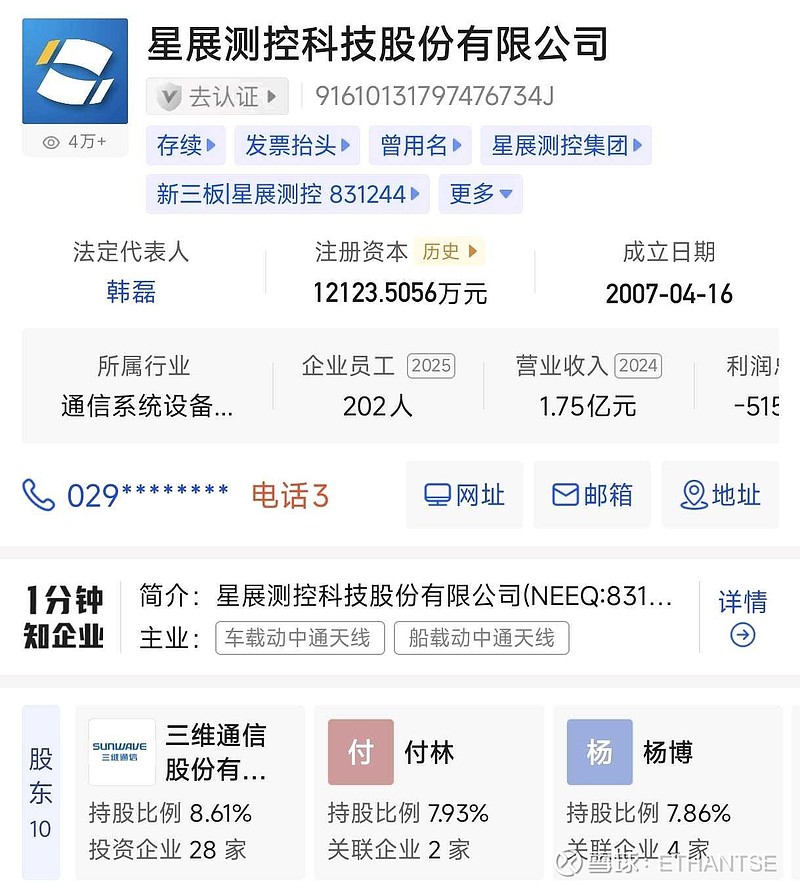This screenshot has width=800, height=888.
Task: Expand 曾用名 former names entry
Action: [420, 145]
